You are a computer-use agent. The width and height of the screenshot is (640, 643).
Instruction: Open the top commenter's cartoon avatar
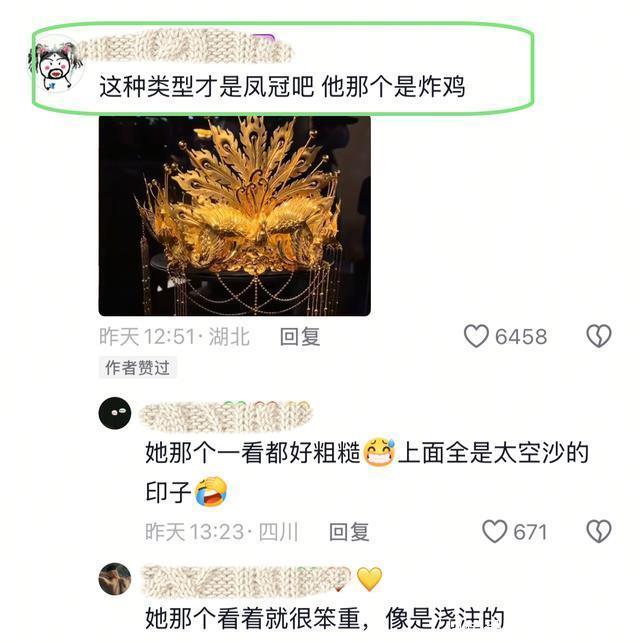(x=56, y=66)
